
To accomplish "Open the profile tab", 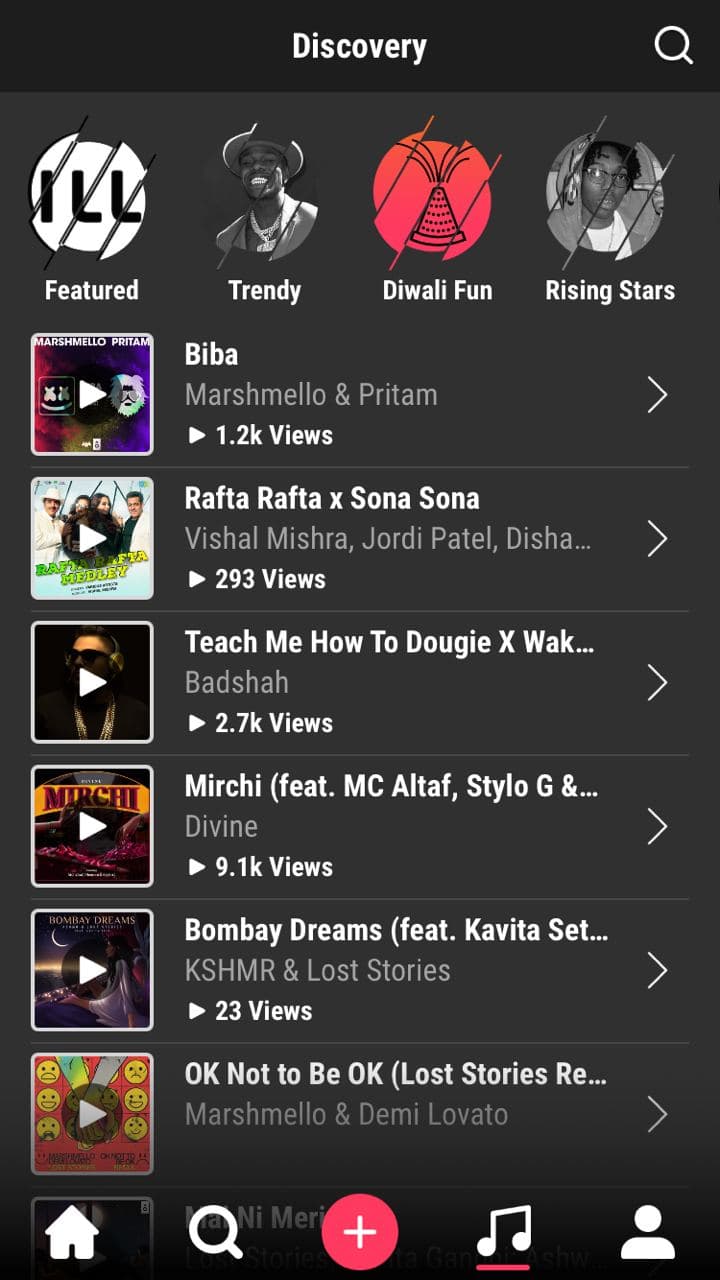I will pos(648,1232).
